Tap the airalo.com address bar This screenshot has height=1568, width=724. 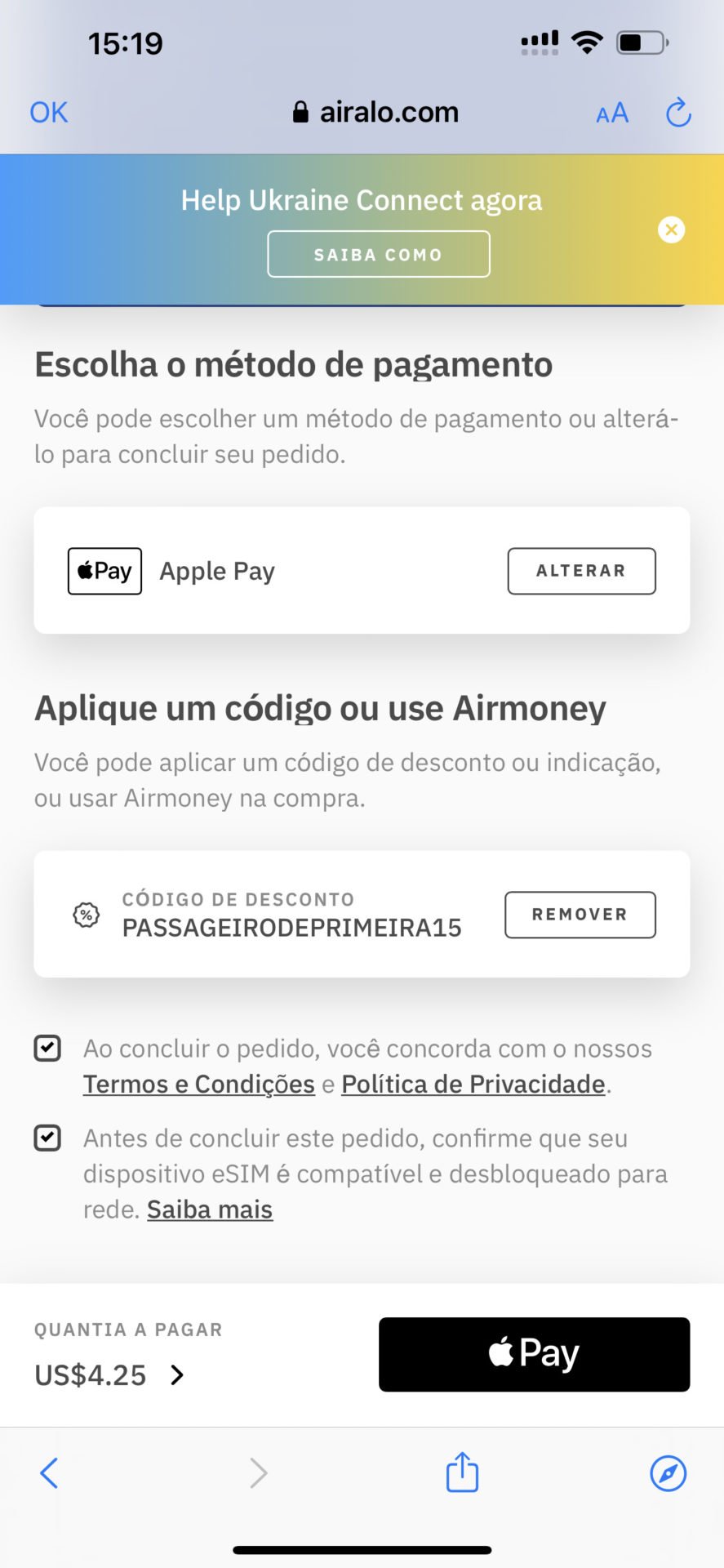click(x=376, y=112)
